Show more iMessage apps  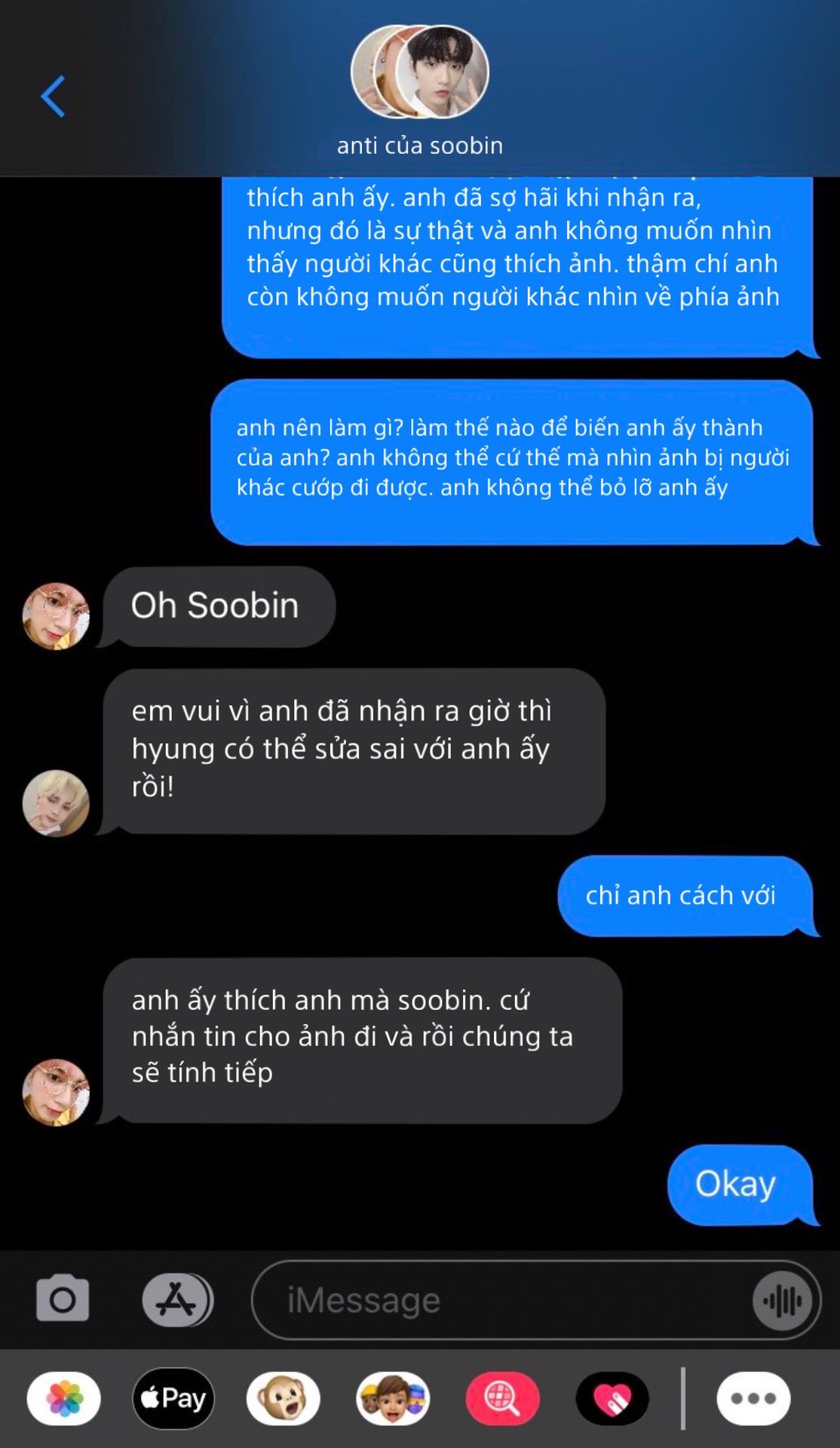click(753, 1398)
